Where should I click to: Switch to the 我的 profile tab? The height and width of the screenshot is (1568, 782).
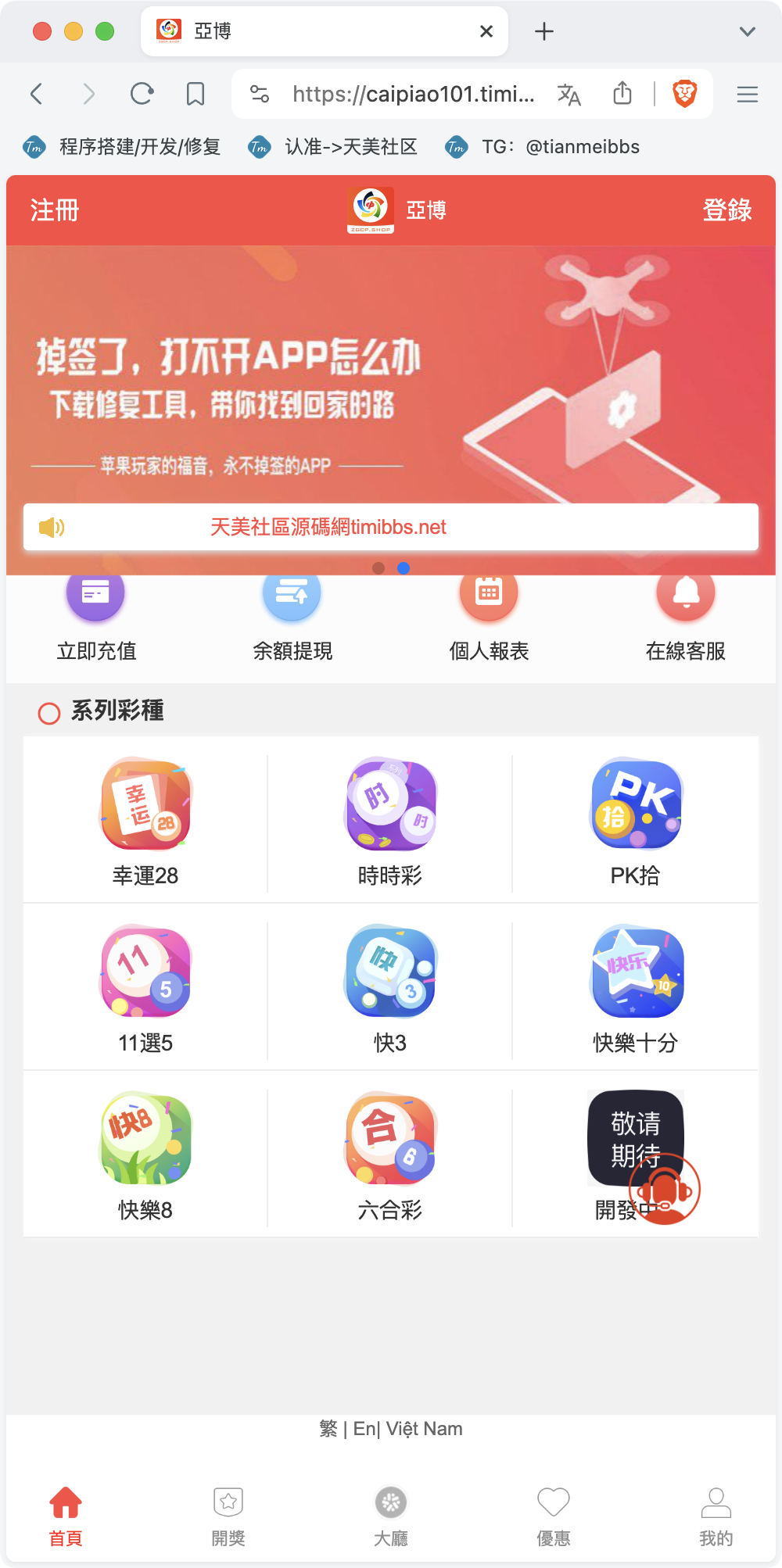716,1516
